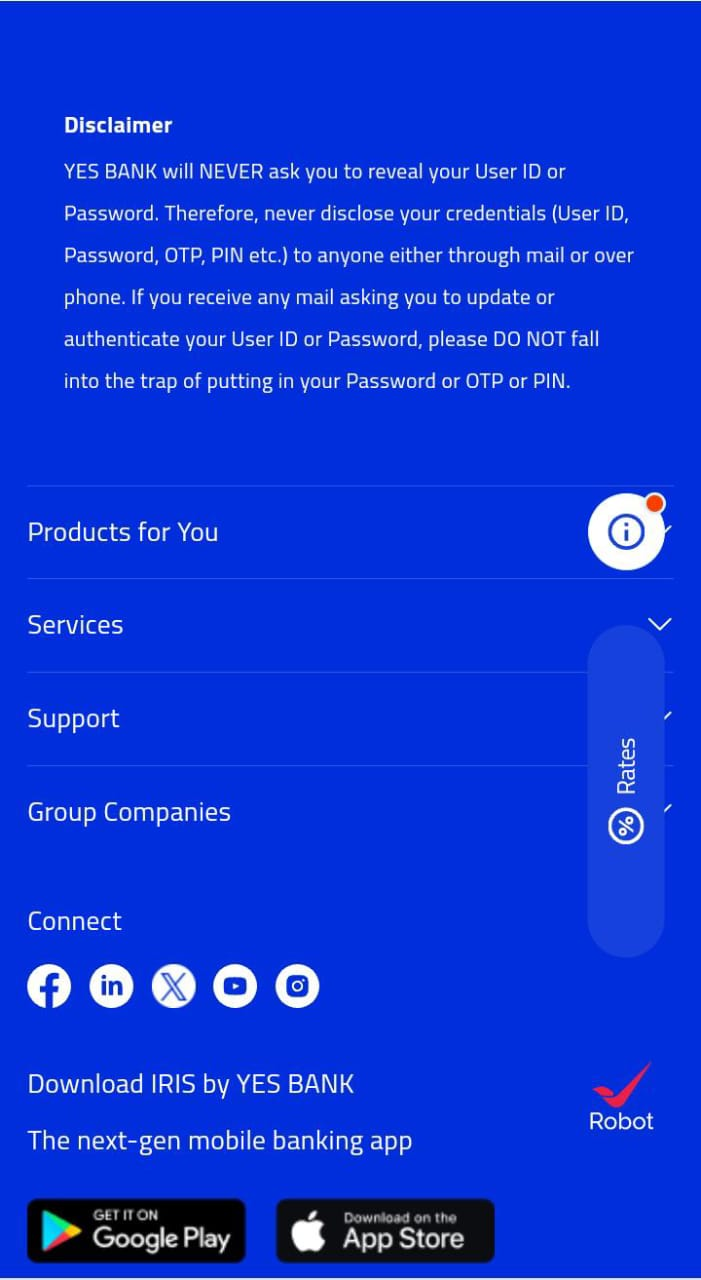Expand the Services section
Screen dimensions: 701x1280
pos(75,625)
